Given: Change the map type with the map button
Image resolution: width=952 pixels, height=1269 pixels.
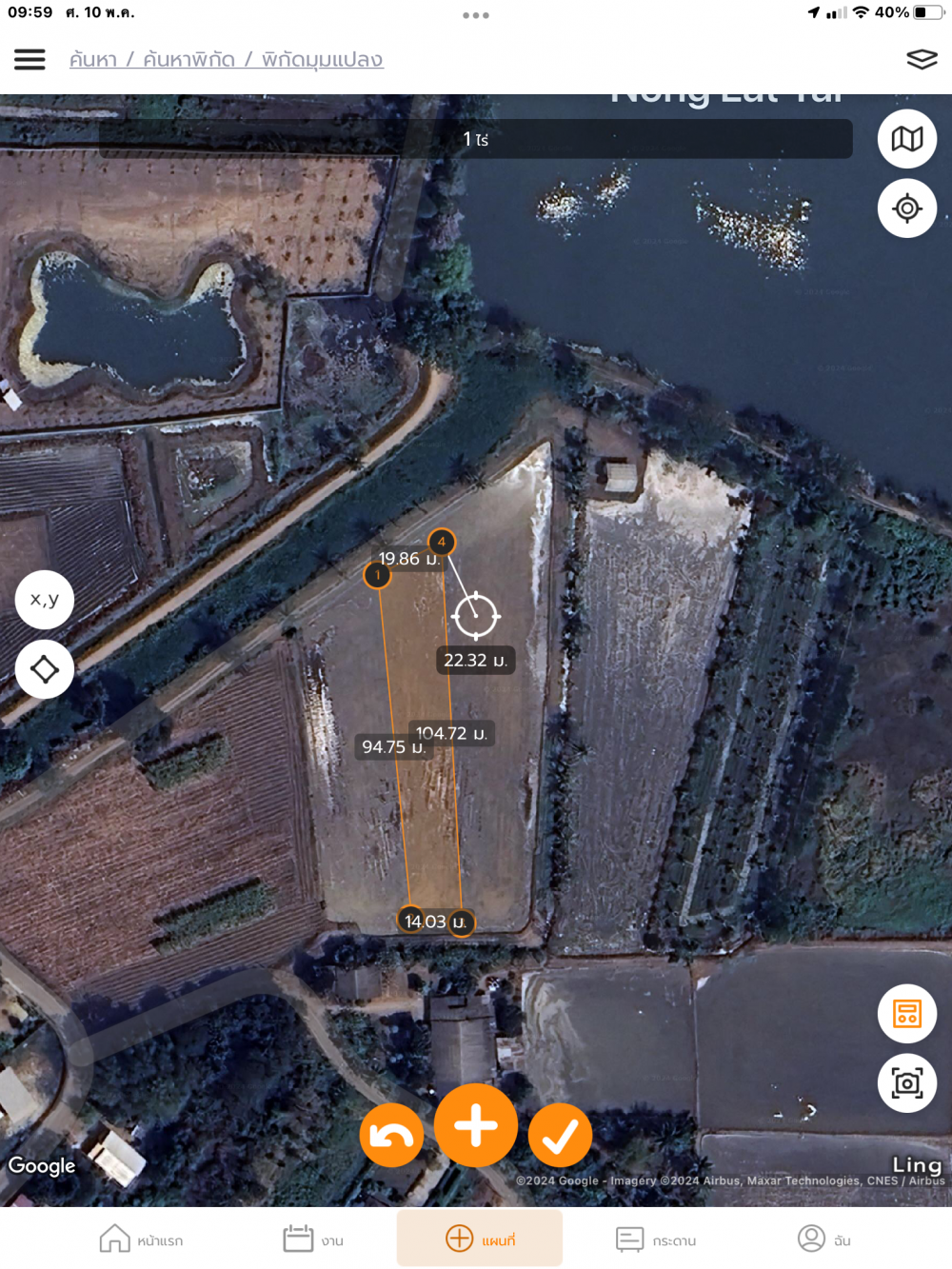Looking at the screenshot, I should pos(906,139).
